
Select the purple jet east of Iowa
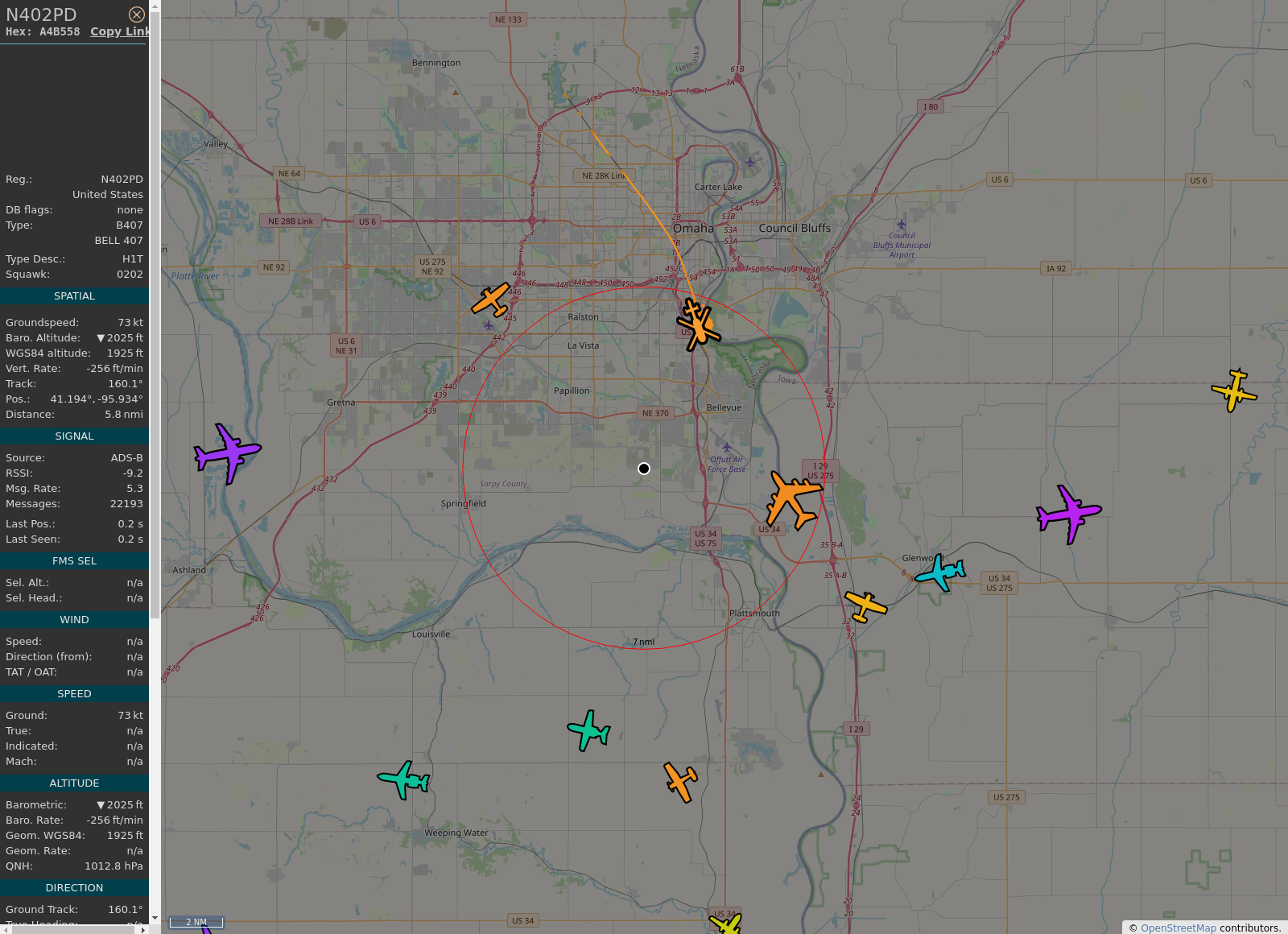[x=1068, y=513]
